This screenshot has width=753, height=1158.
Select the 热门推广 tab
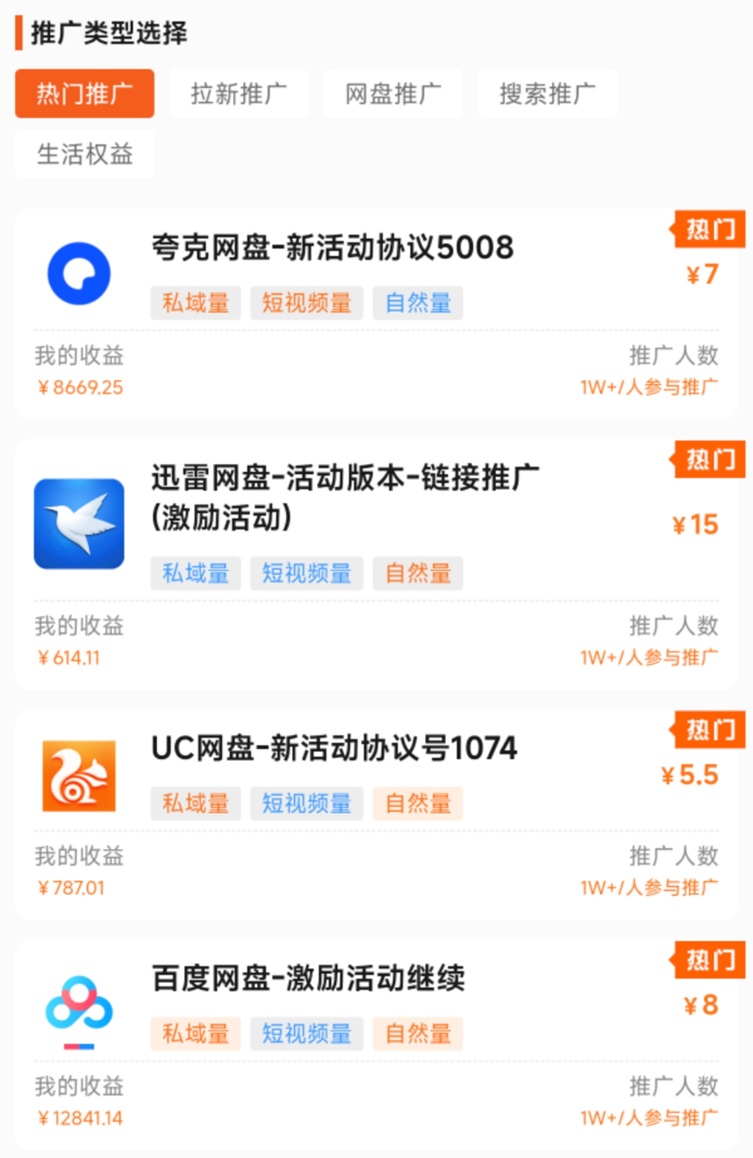[x=84, y=93]
